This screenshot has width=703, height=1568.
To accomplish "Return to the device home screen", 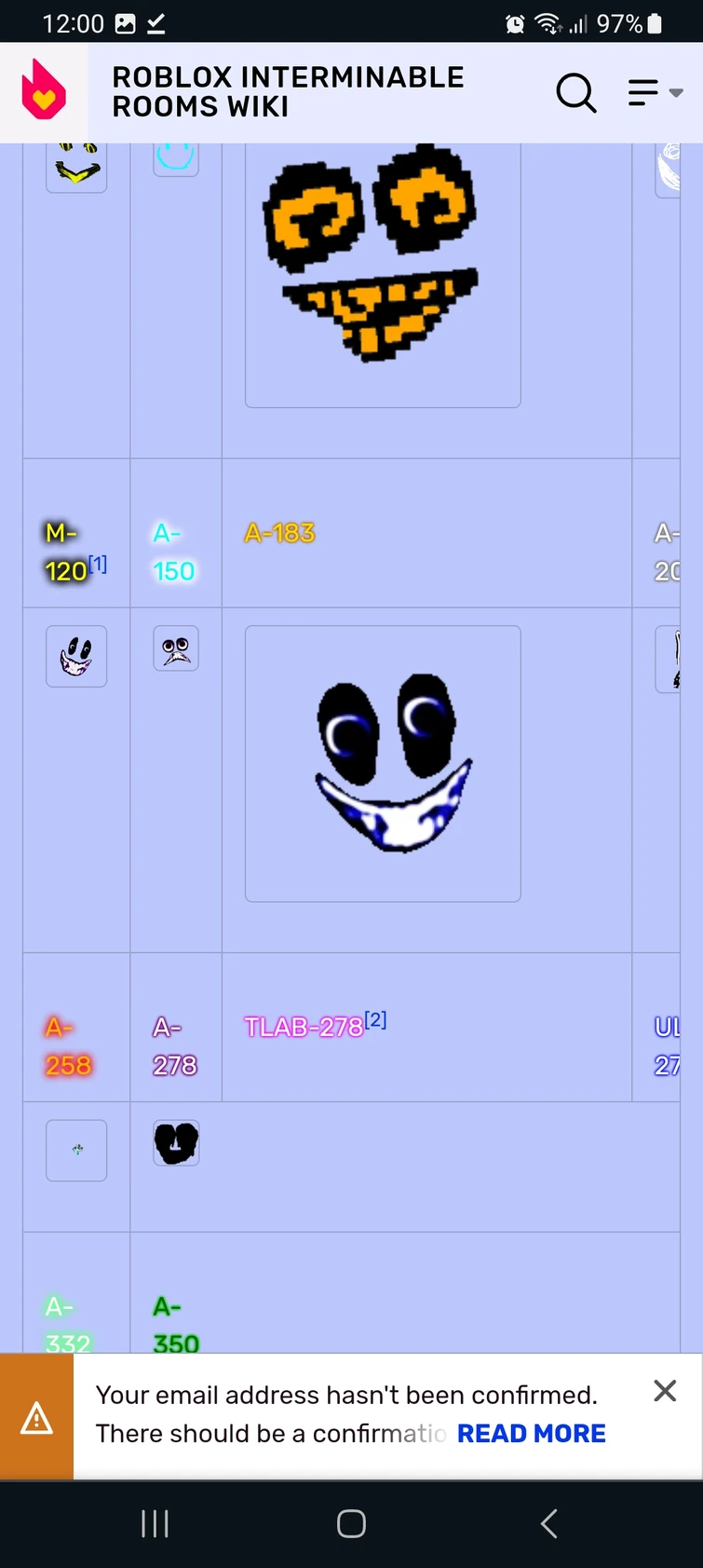I will point(351,1524).
